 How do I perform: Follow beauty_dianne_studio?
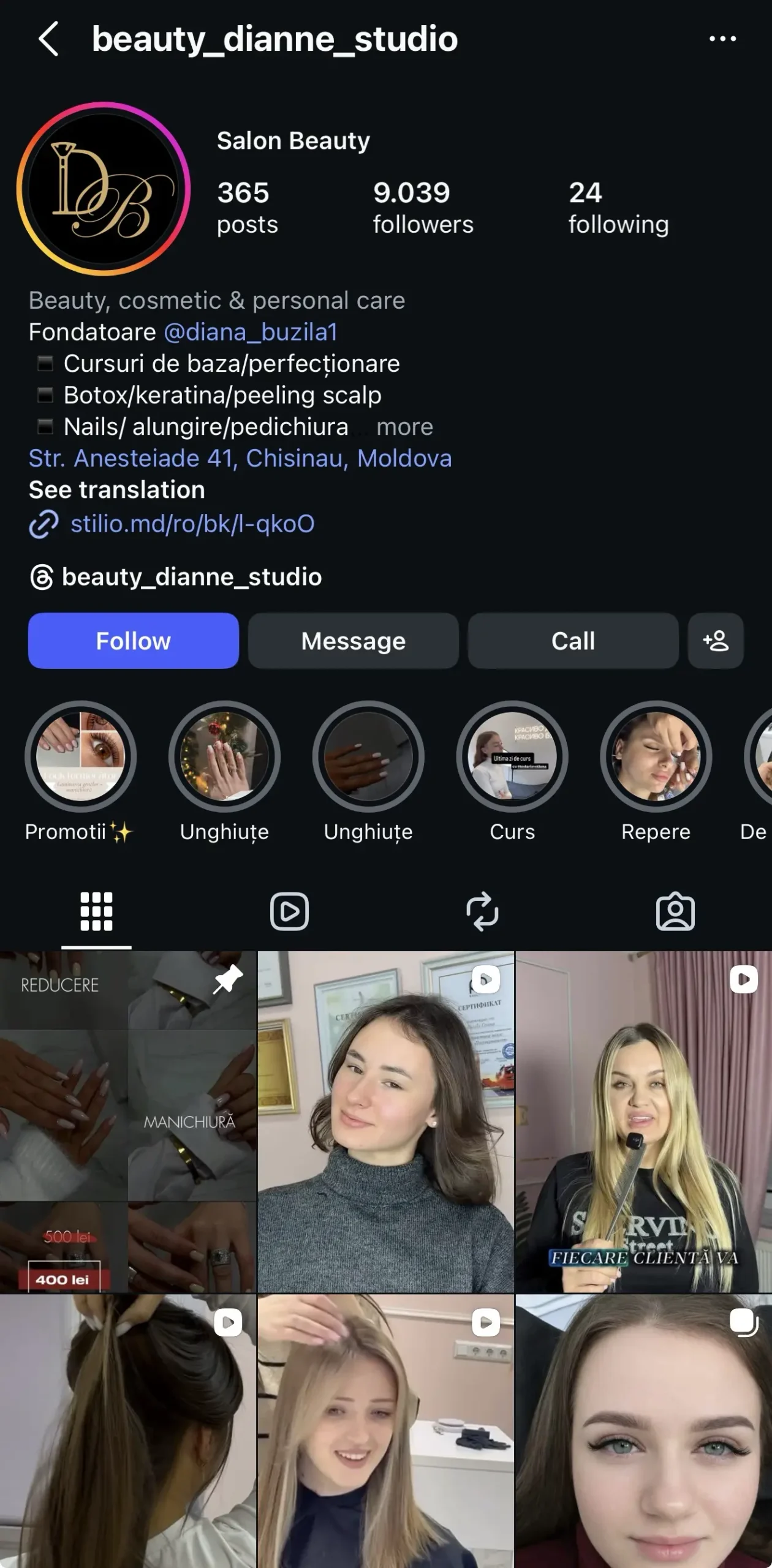[133, 641]
